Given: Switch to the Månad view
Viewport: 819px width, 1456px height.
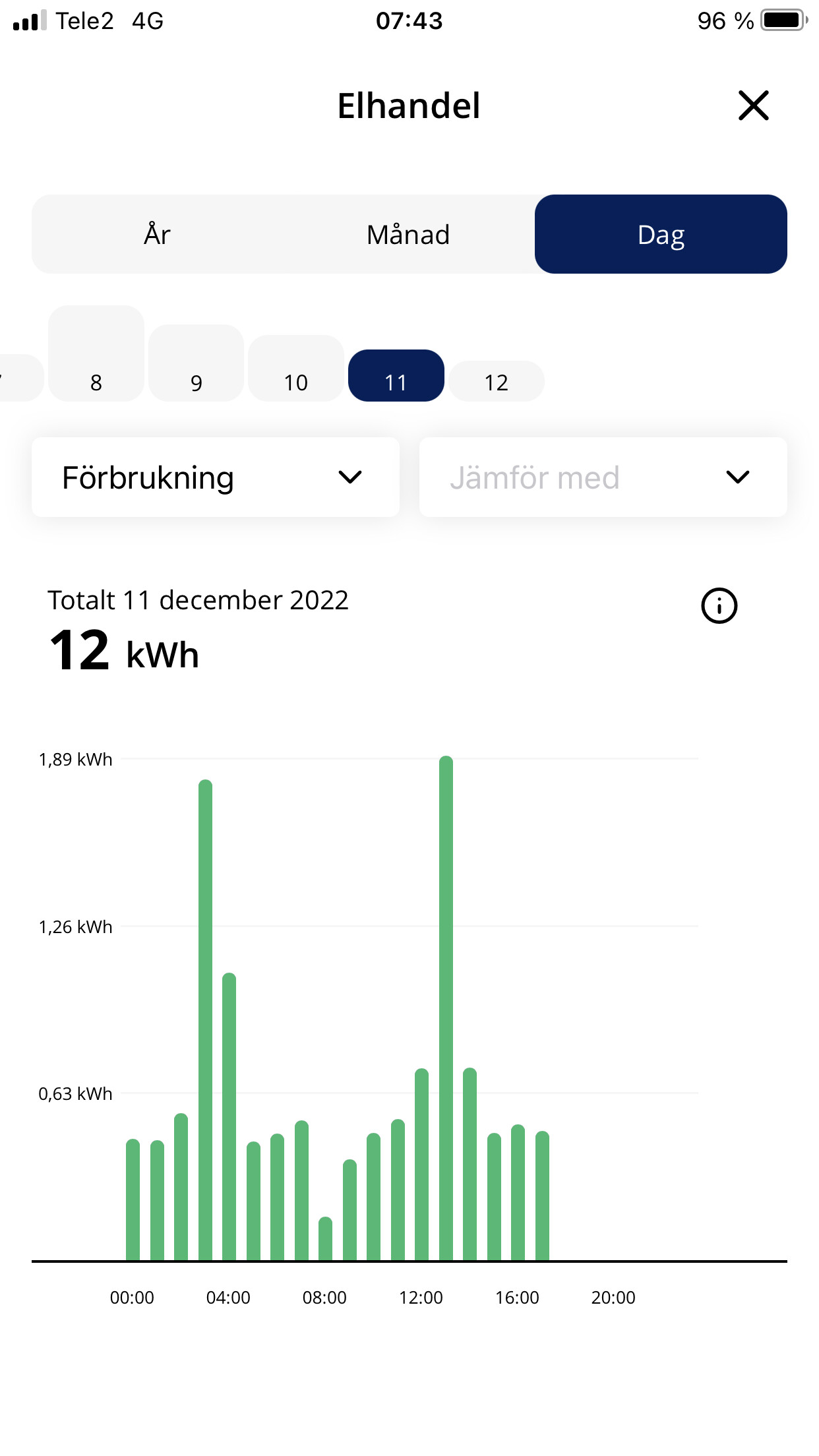Looking at the screenshot, I should (x=408, y=235).
